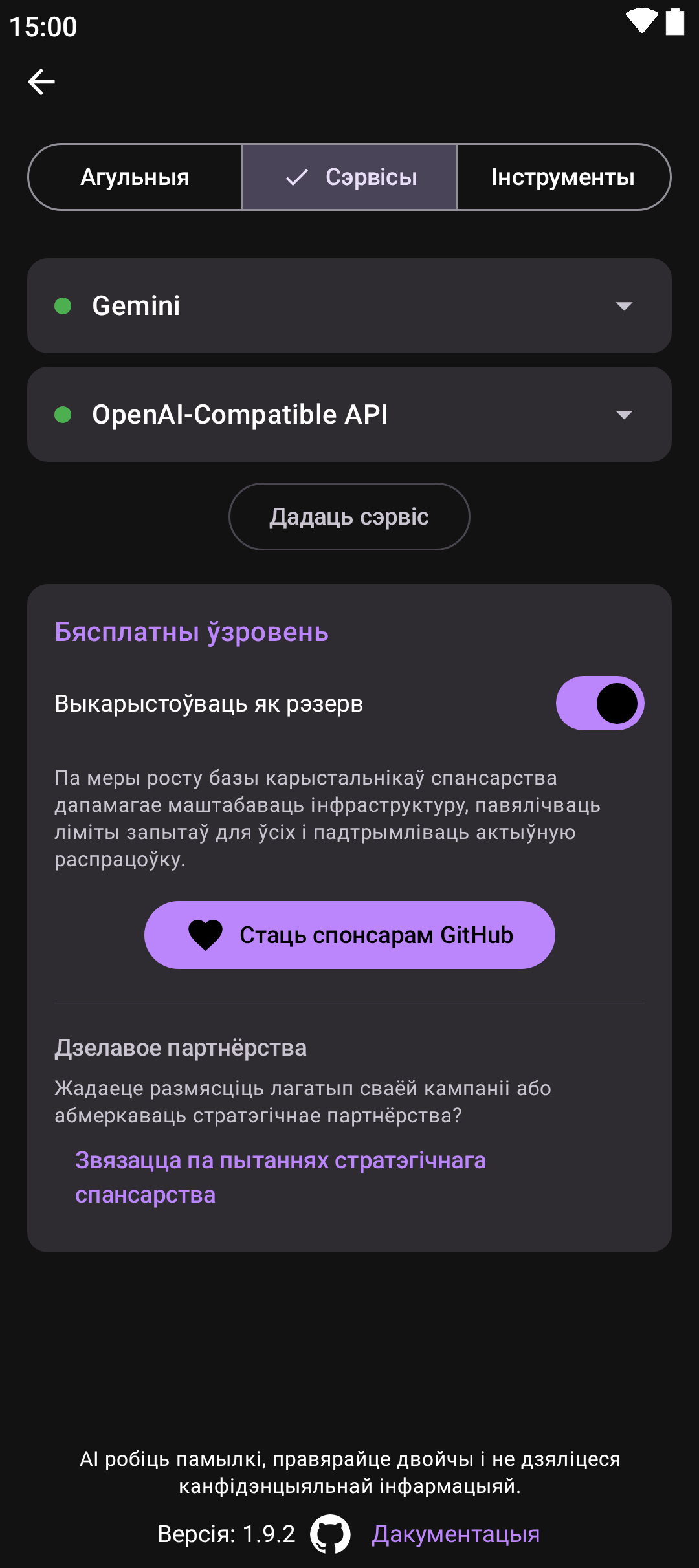699x1568 pixels.
Task: Open the GitHub icon at the bottom
Action: pos(330,1534)
